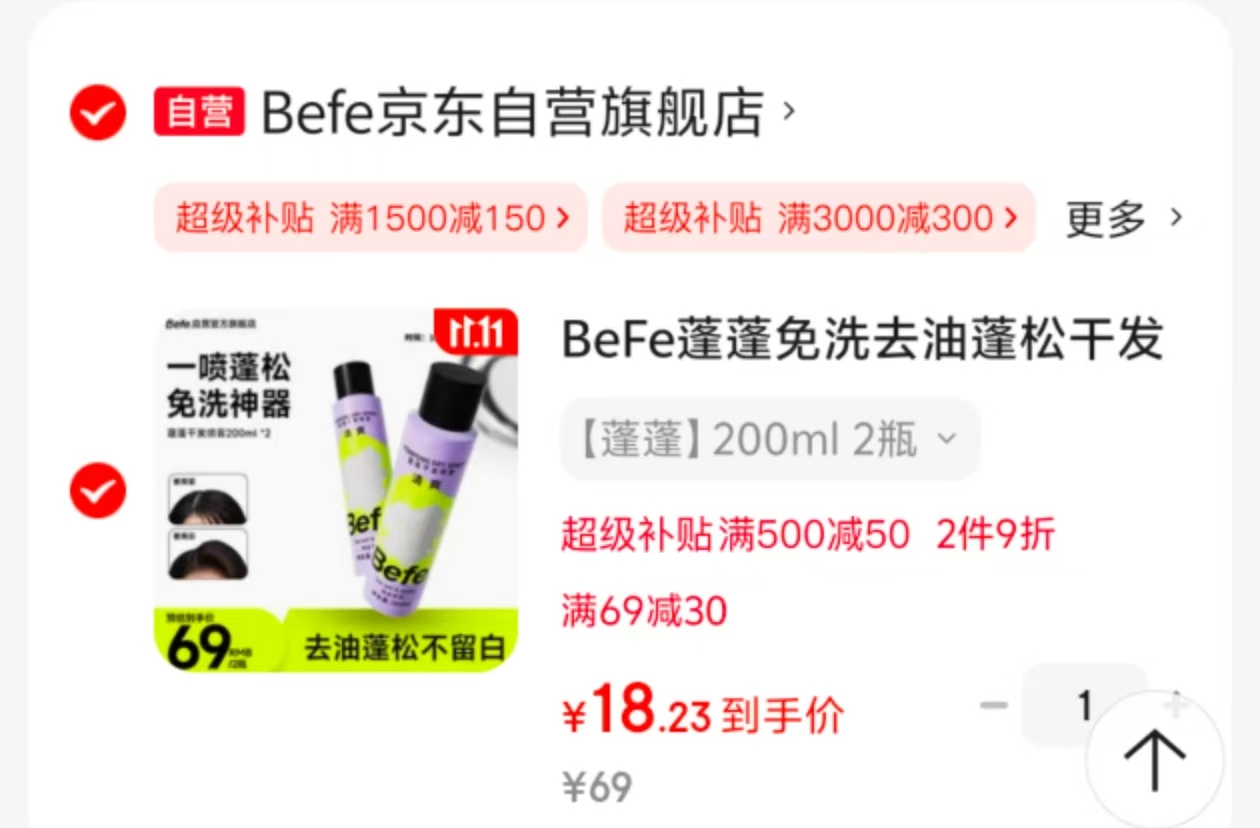This screenshot has height=828, width=1260.
Task: Open the BeFe dry shampoo product image
Action: 336,490
